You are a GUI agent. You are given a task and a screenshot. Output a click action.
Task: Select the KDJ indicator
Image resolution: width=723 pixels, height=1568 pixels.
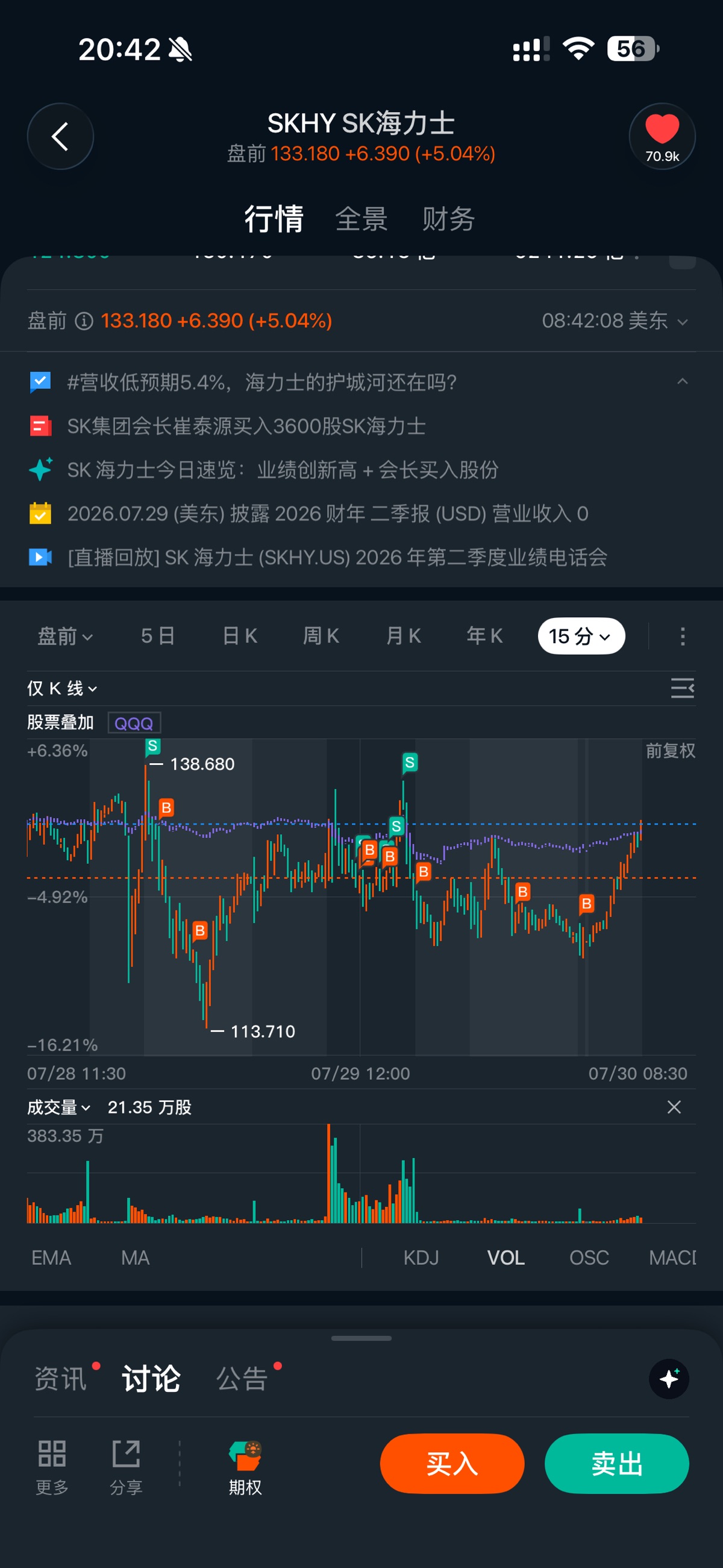click(x=421, y=1258)
